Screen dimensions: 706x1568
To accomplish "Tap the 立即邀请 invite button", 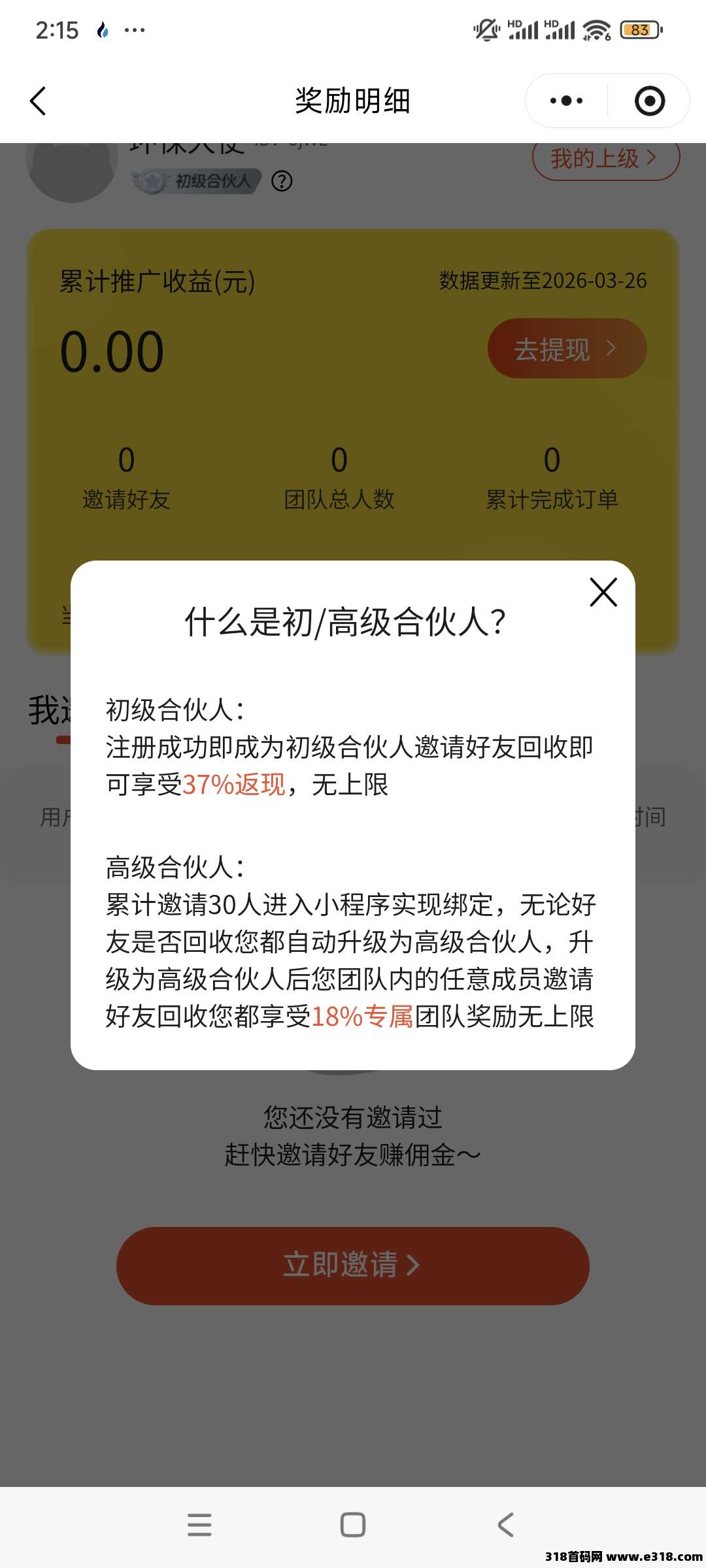I will pyautogui.click(x=353, y=1265).
